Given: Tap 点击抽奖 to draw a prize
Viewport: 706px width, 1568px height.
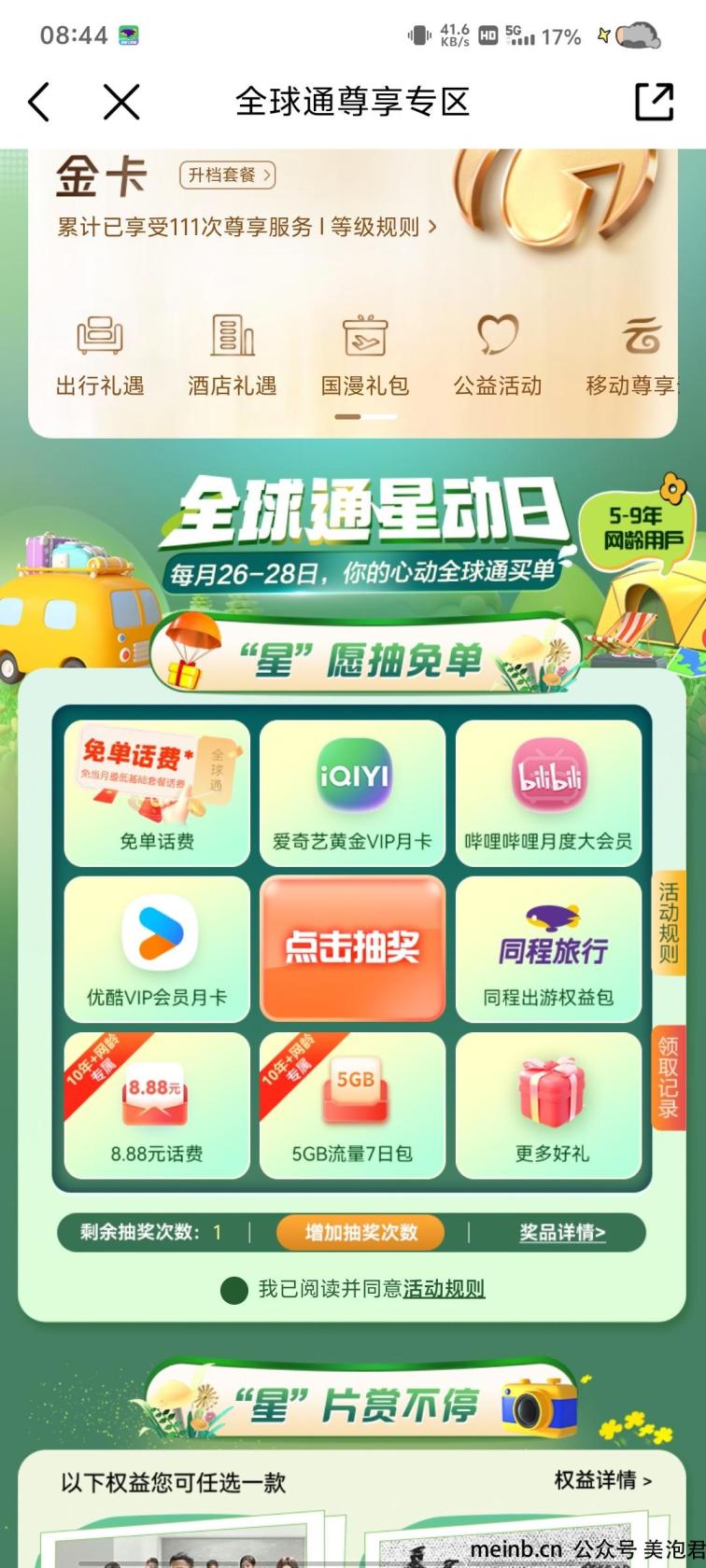Looking at the screenshot, I should point(352,947).
